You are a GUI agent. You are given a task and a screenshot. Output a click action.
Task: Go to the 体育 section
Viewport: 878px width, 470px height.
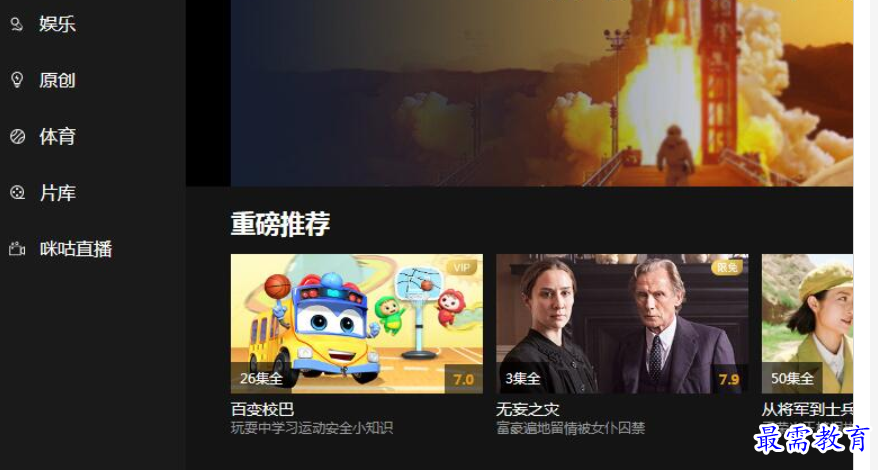(56, 136)
